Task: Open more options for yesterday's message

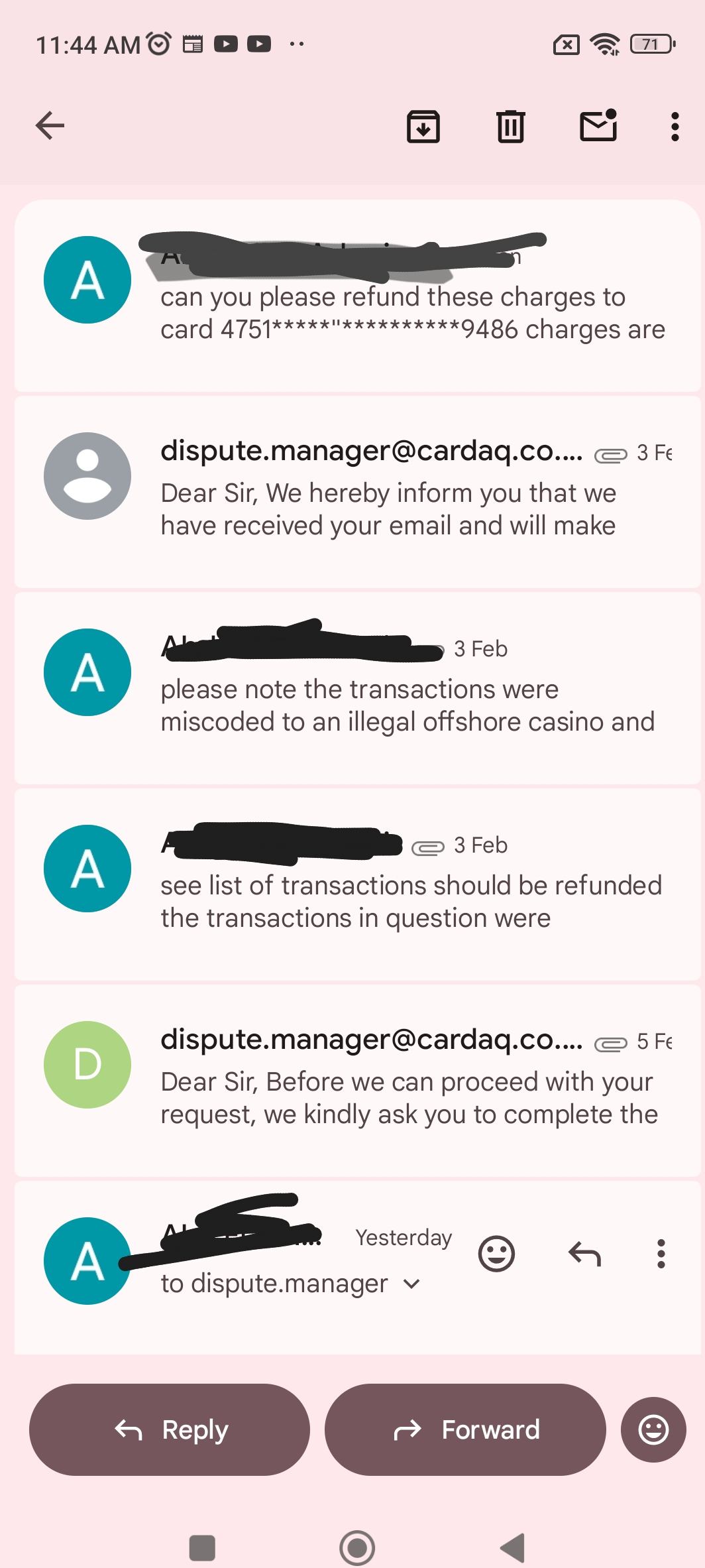Action: (x=660, y=1254)
